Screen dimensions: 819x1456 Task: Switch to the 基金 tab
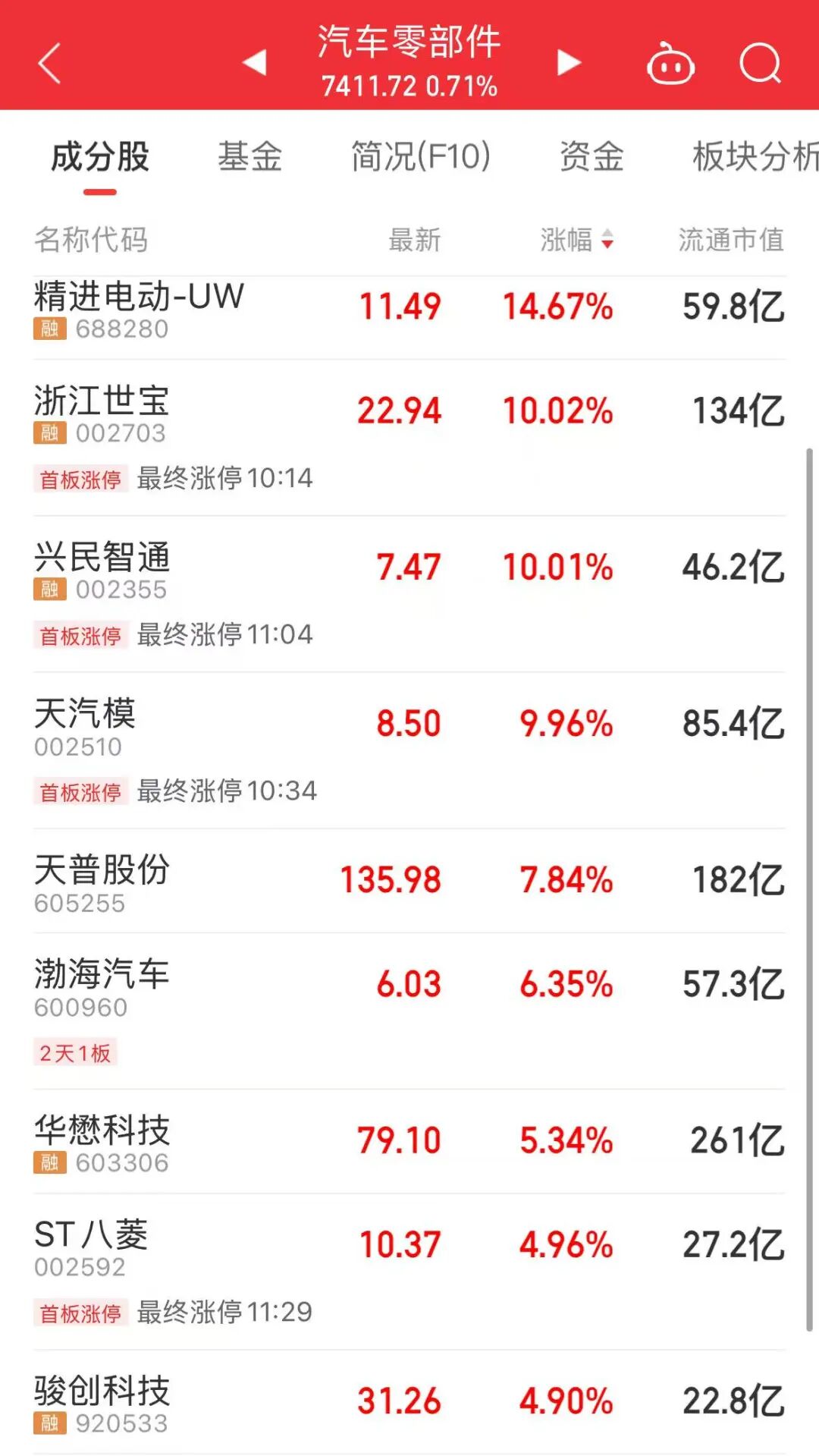coord(249,157)
